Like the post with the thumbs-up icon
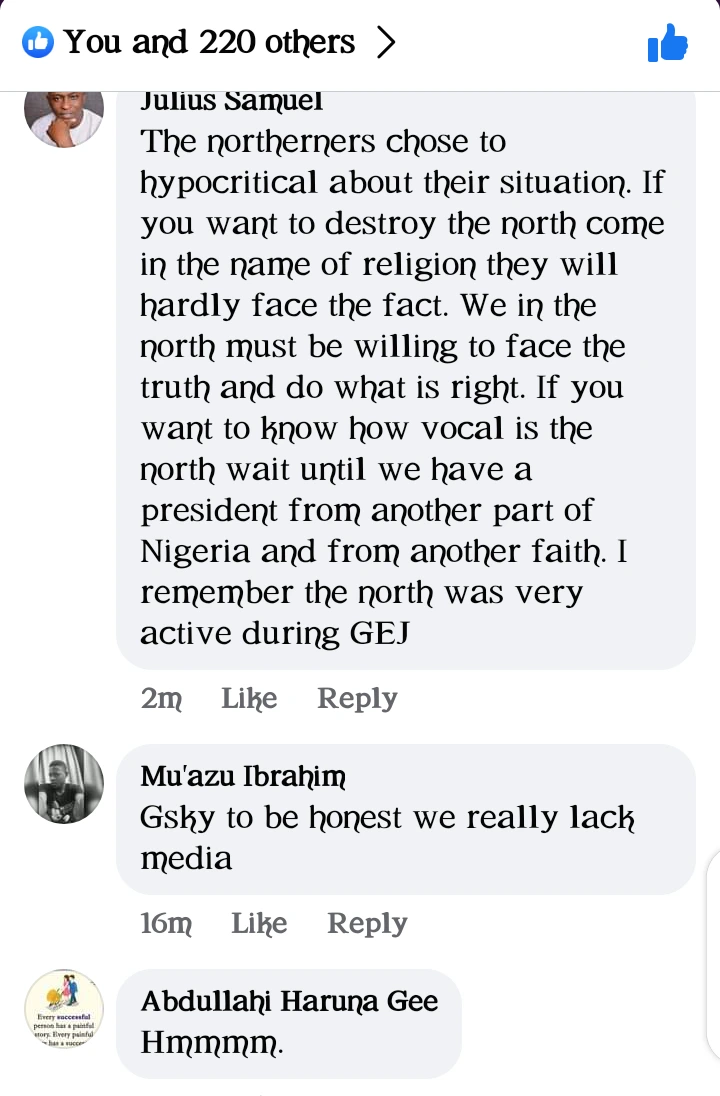The width and height of the screenshot is (720, 1096). point(667,43)
